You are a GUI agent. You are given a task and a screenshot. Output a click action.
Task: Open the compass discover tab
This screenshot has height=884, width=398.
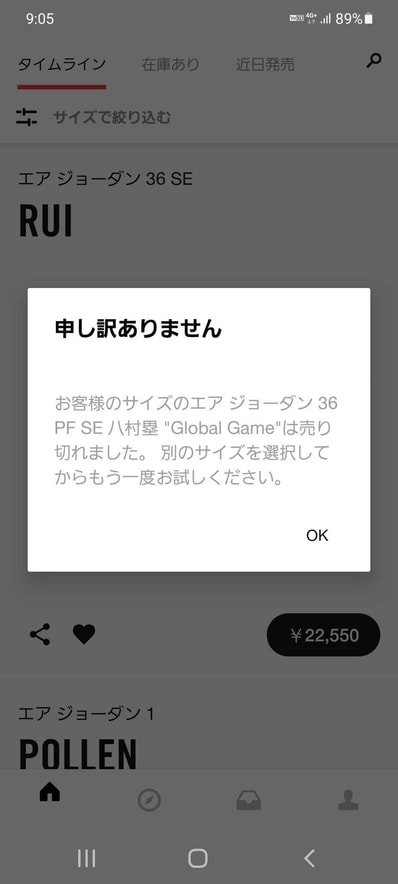pyautogui.click(x=149, y=799)
